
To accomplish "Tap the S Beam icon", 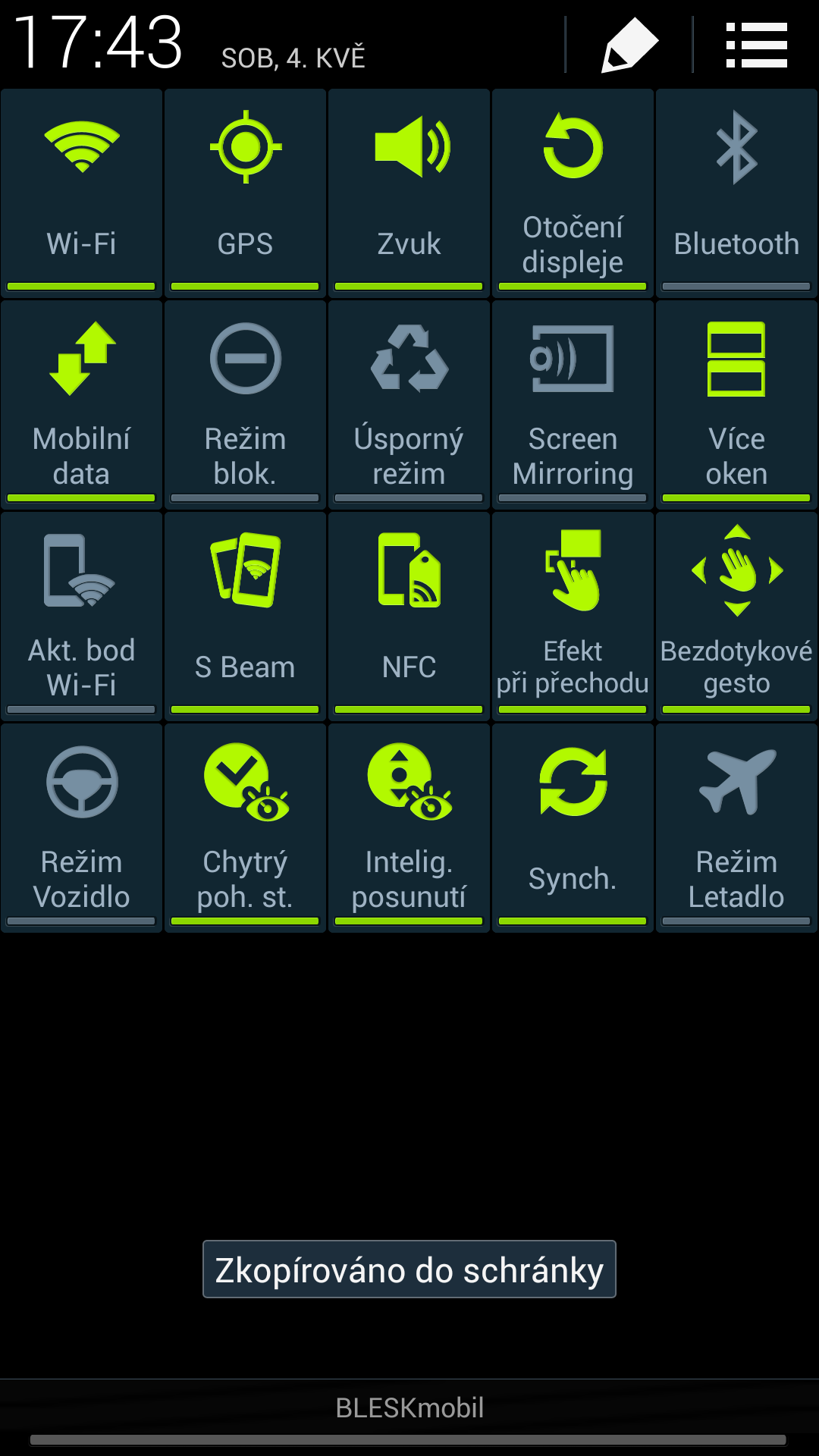I will click(244, 573).
